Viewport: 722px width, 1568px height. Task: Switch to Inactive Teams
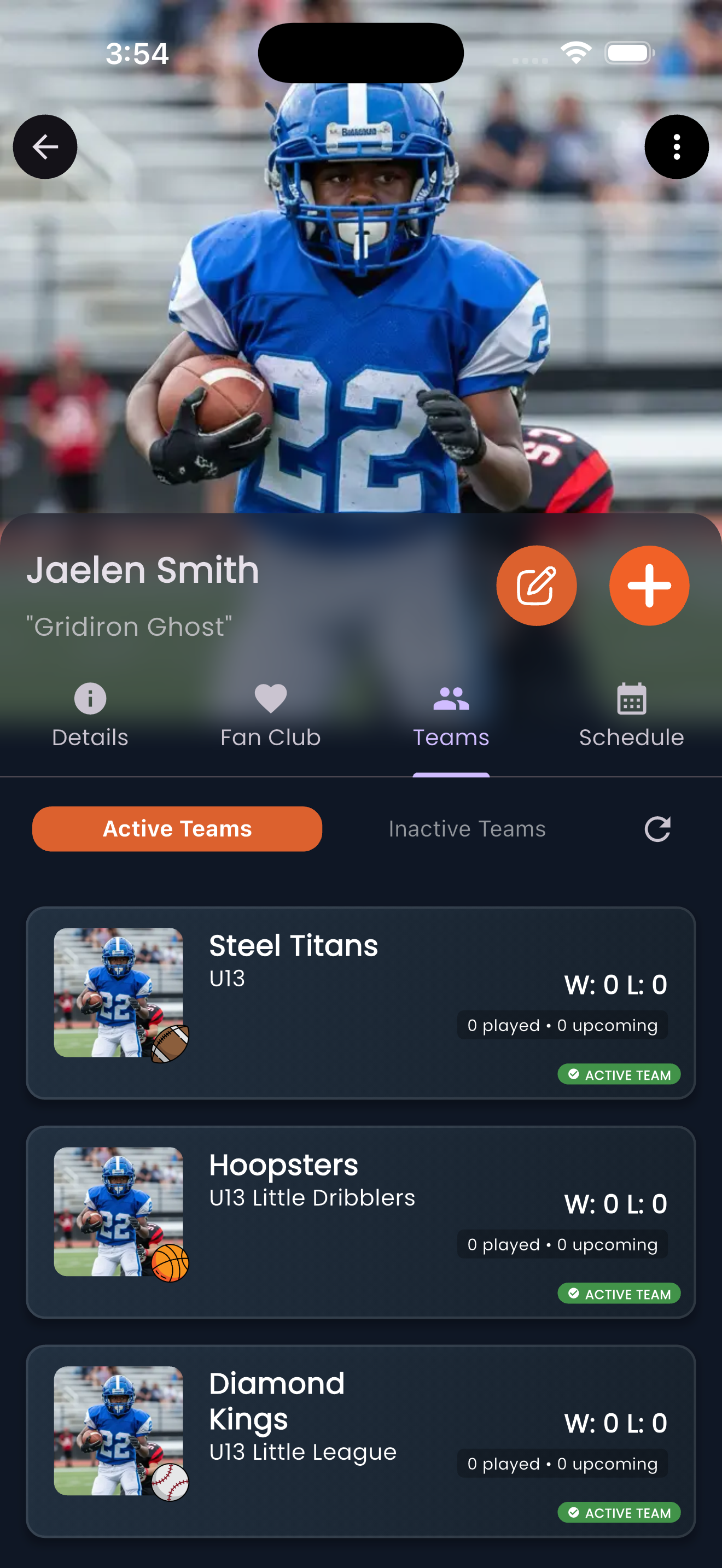click(x=467, y=828)
